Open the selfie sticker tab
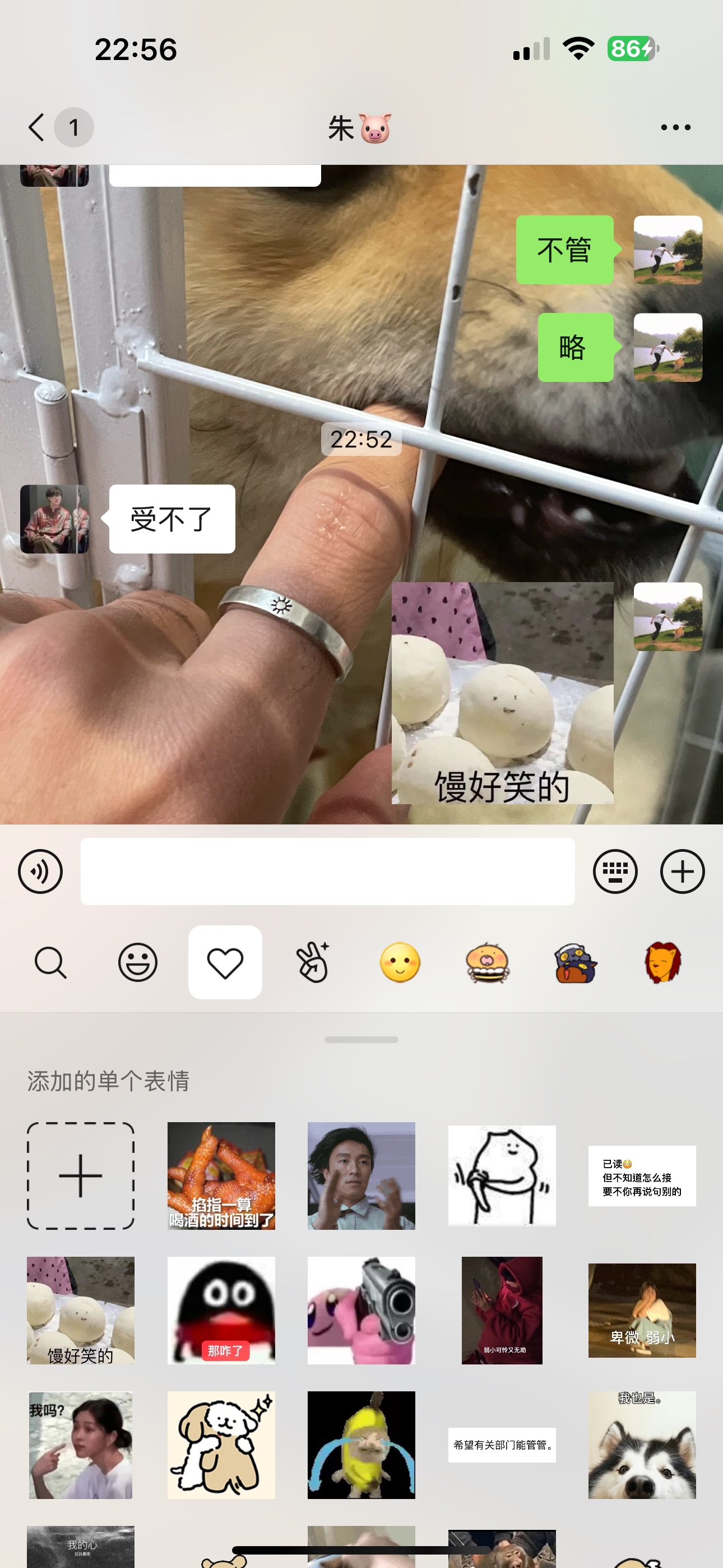This screenshot has height=1568, width=723. (x=313, y=962)
